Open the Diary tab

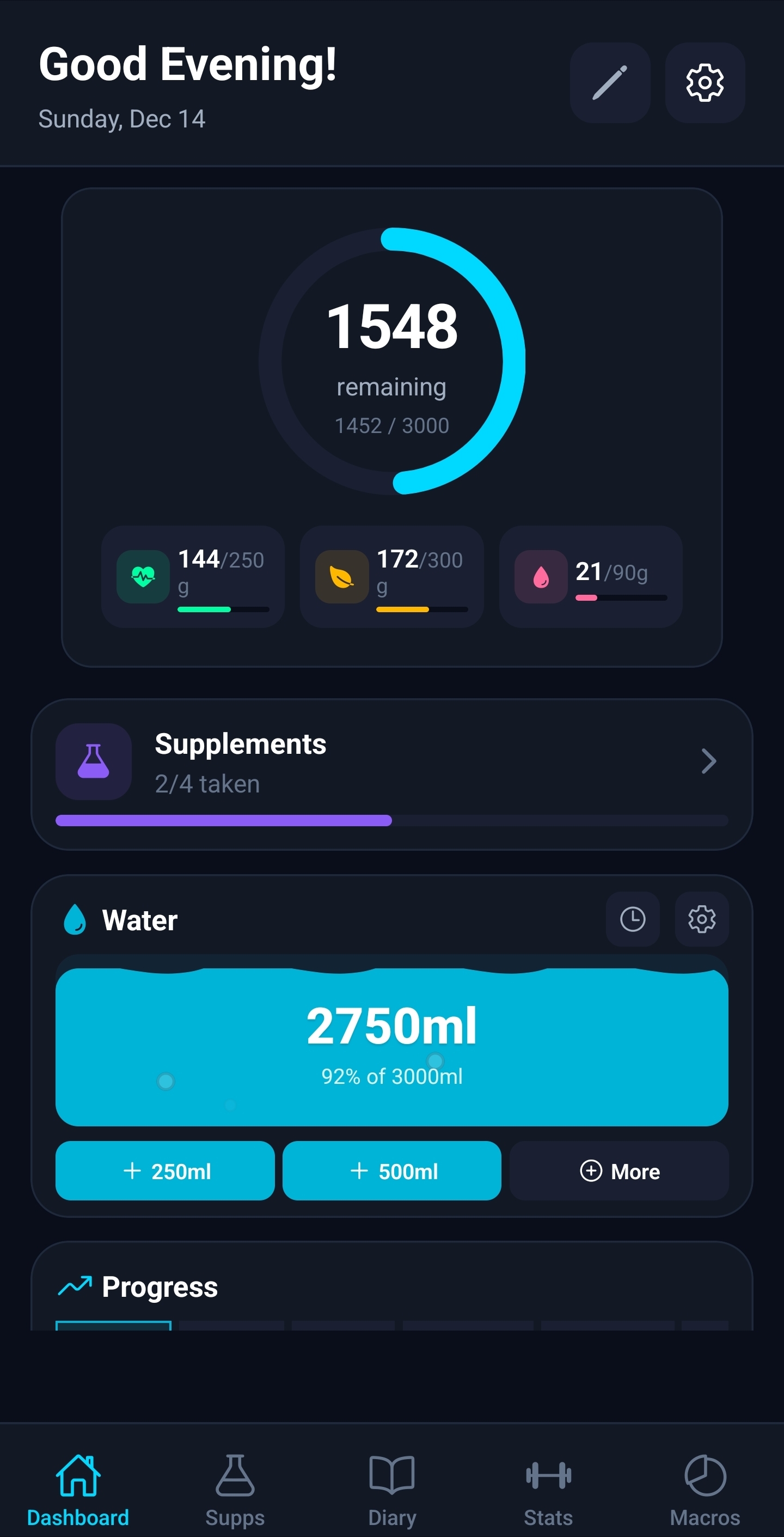pos(392,1486)
